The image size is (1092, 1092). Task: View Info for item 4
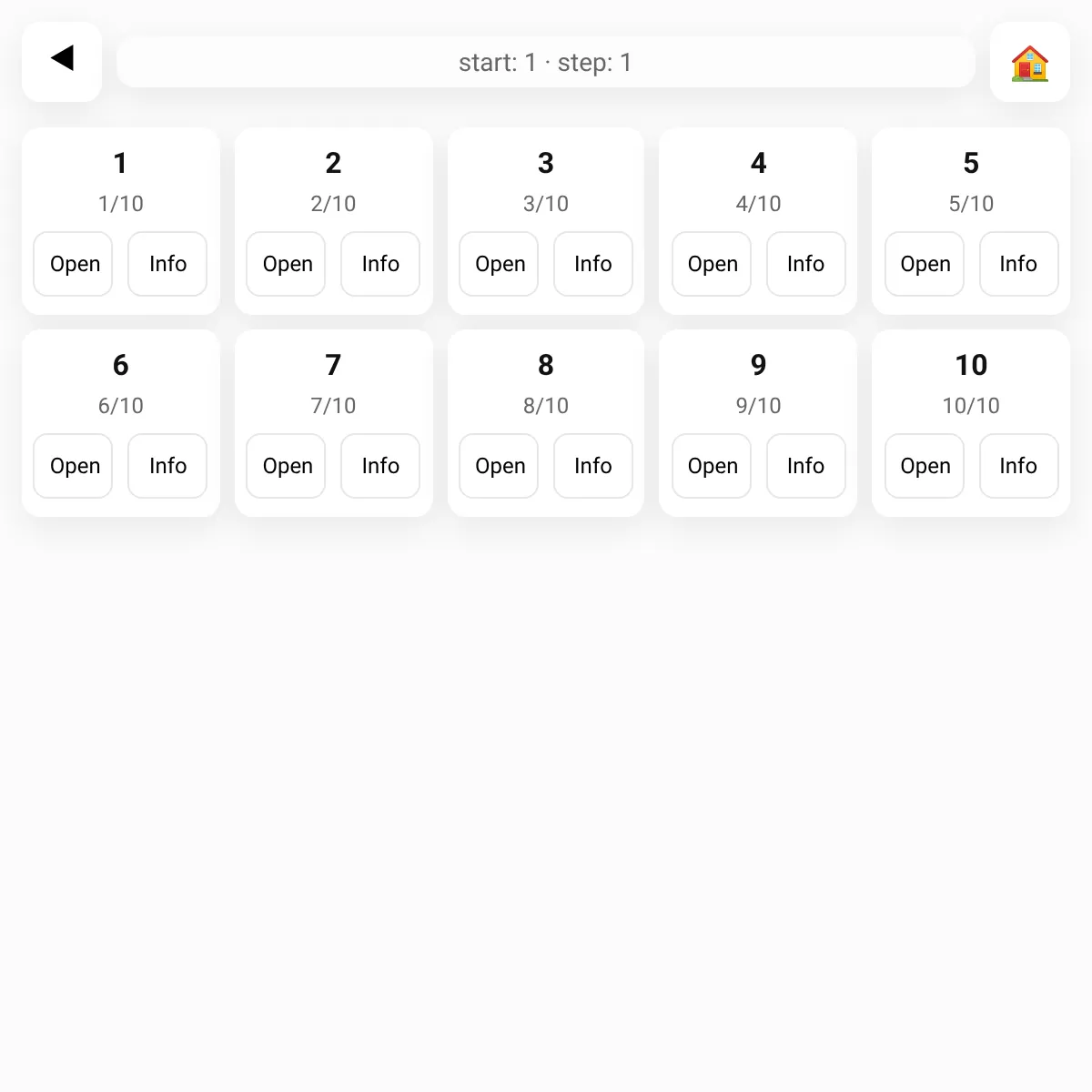(x=806, y=264)
